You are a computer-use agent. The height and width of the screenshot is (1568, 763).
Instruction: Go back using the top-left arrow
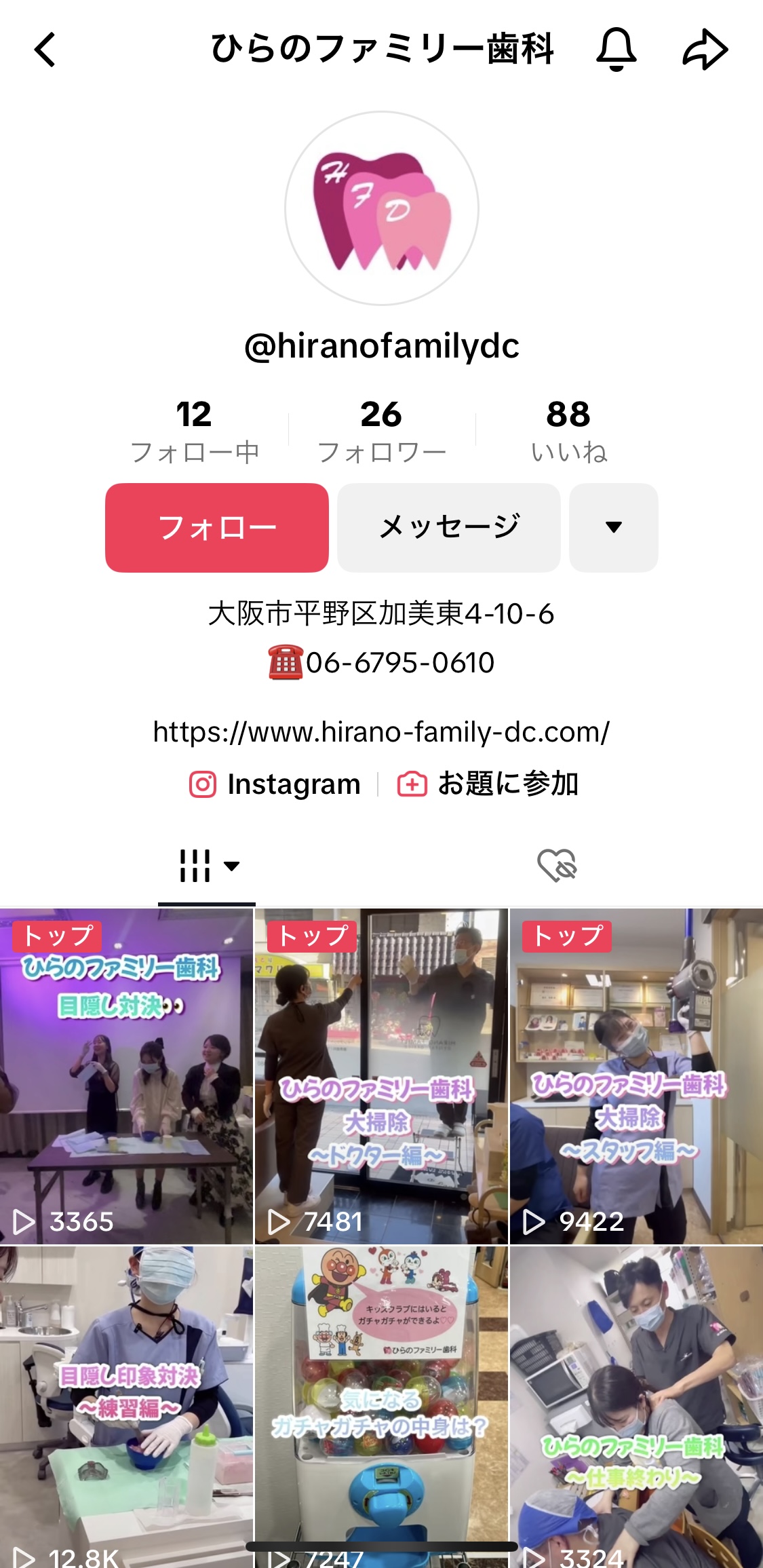point(45,50)
